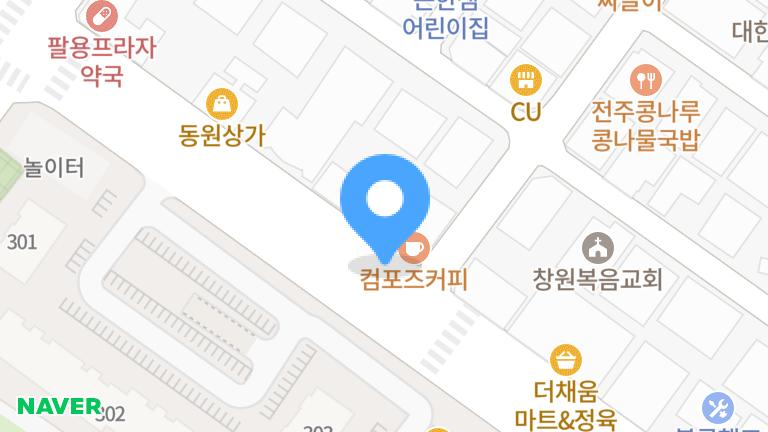Select 동원상가 shopping marker

[221, 103]
